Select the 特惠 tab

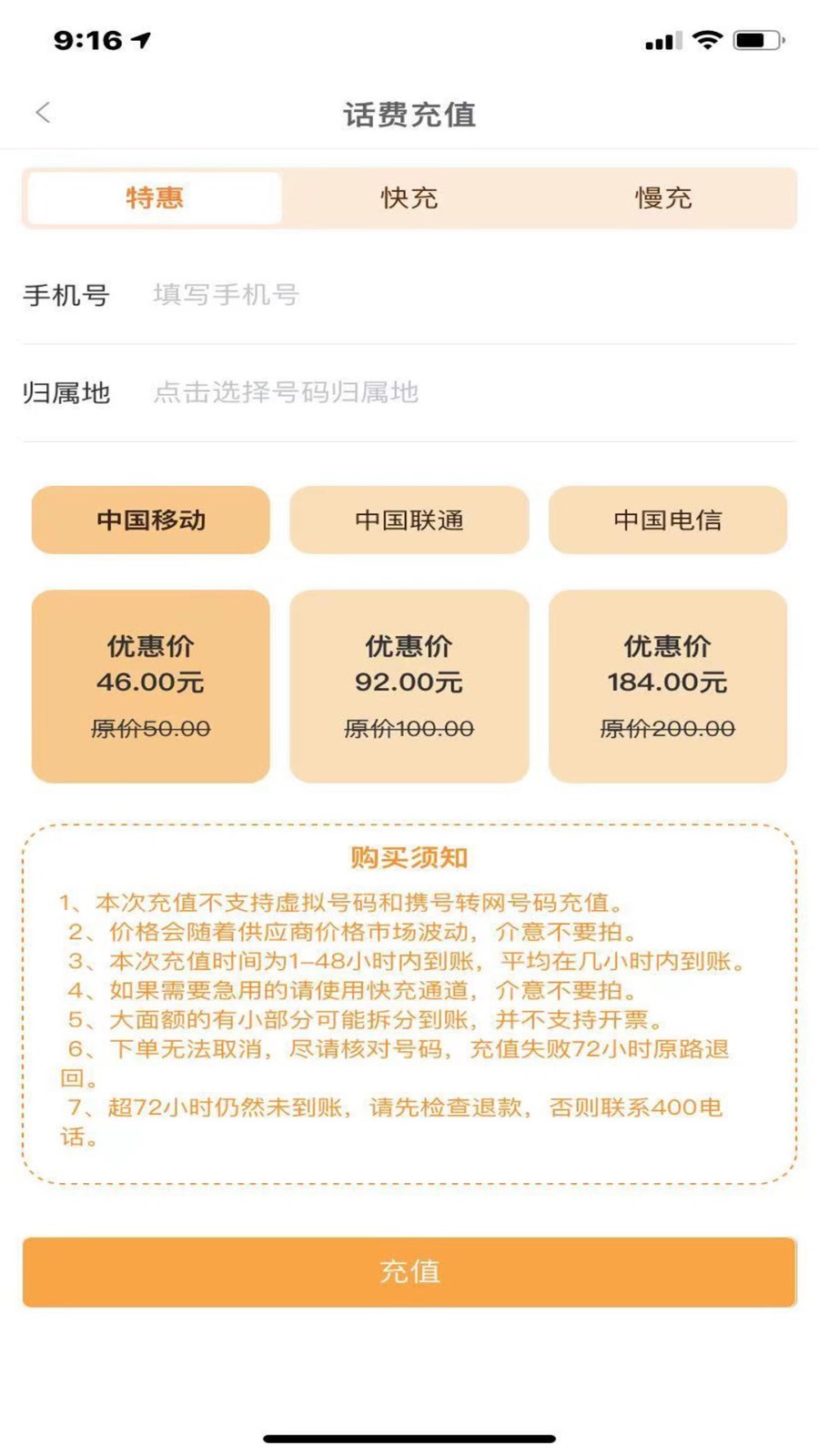point(154,198)
